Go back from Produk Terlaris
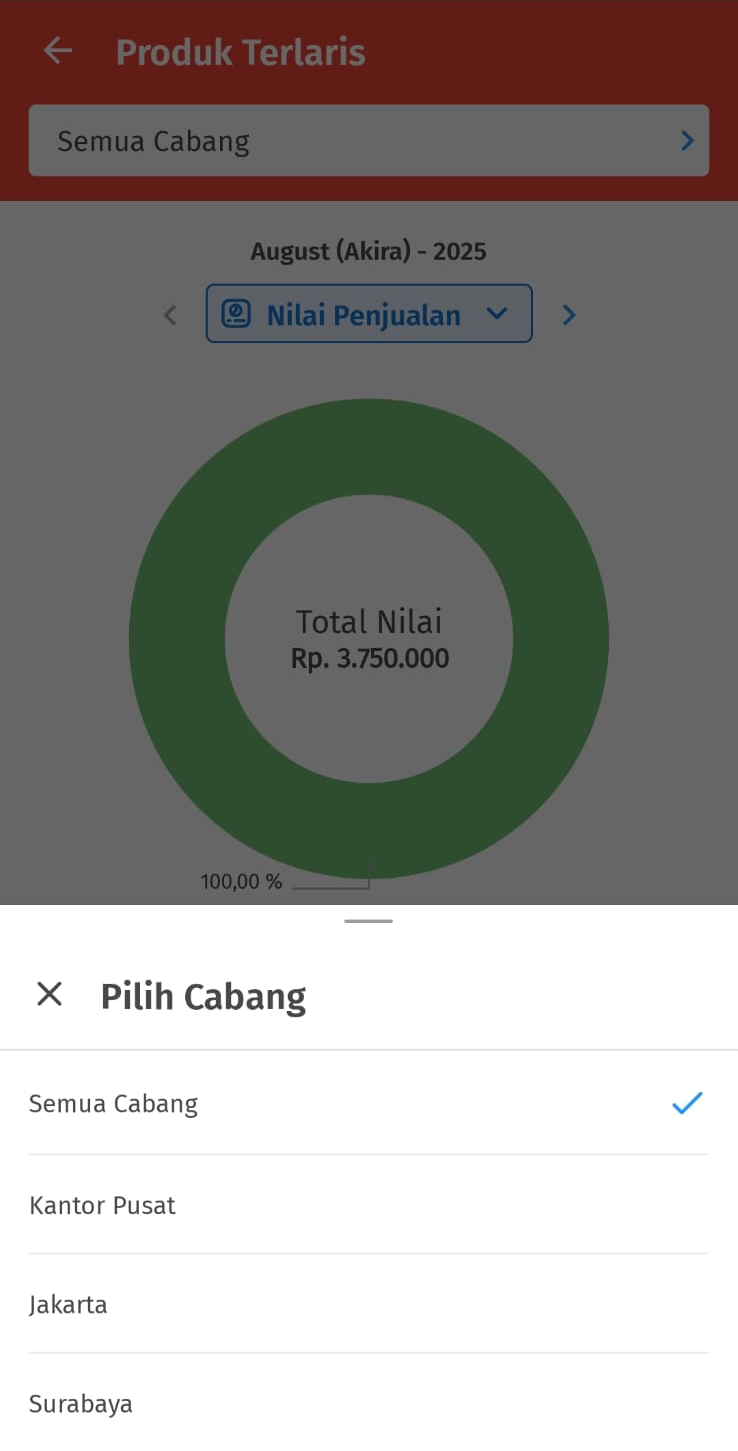 pos(58,51)
